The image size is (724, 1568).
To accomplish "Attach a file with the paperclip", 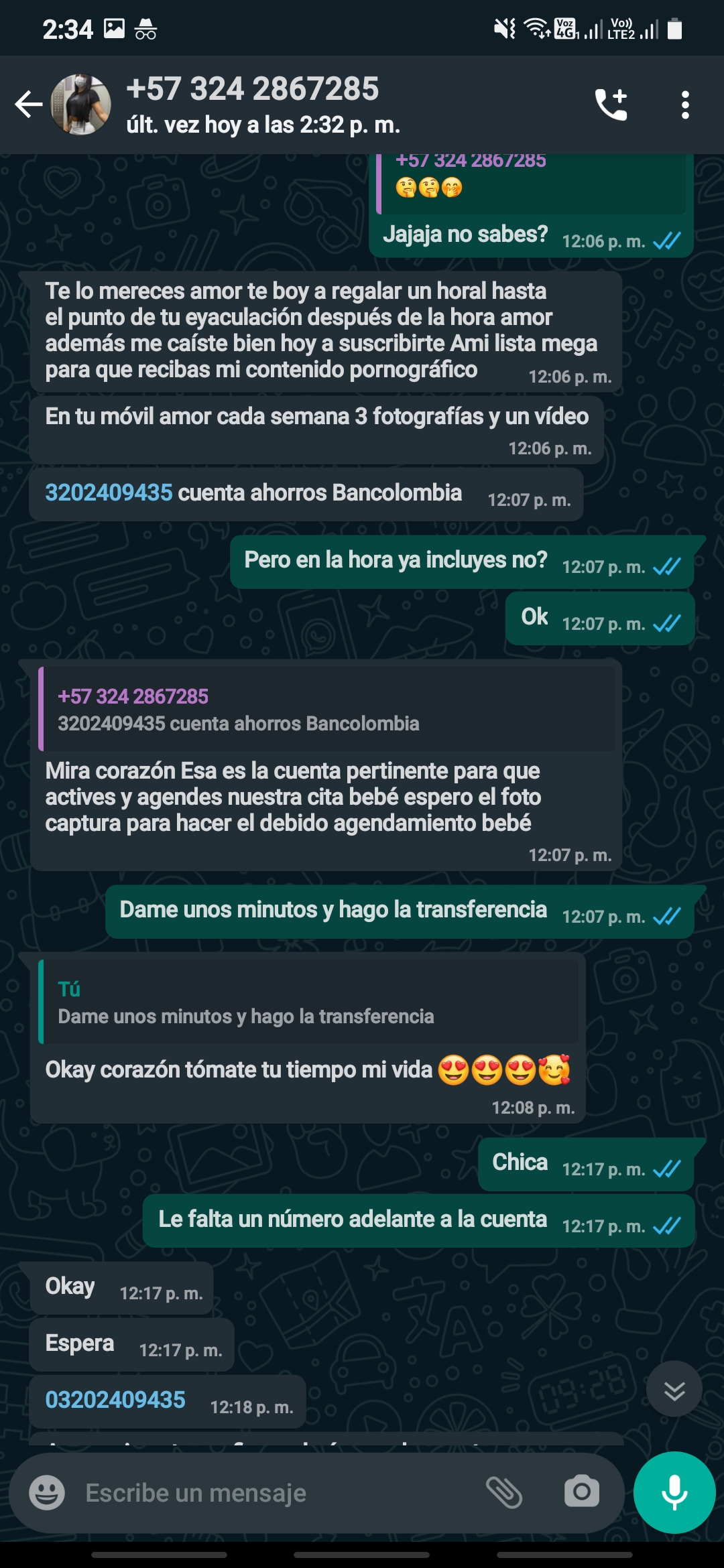I will (x=503, y=1492).
